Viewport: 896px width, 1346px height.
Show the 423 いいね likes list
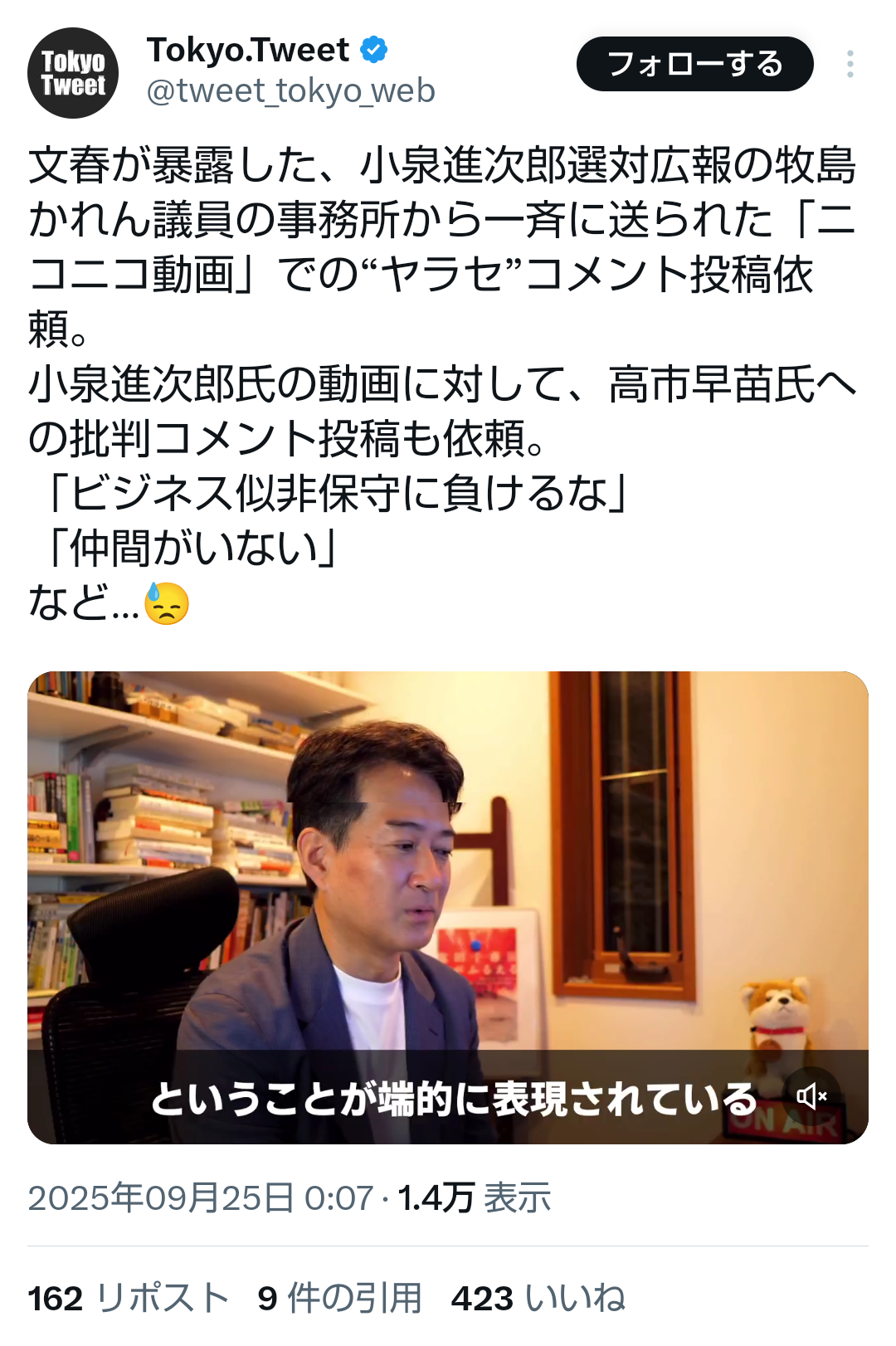[538, 1299]
